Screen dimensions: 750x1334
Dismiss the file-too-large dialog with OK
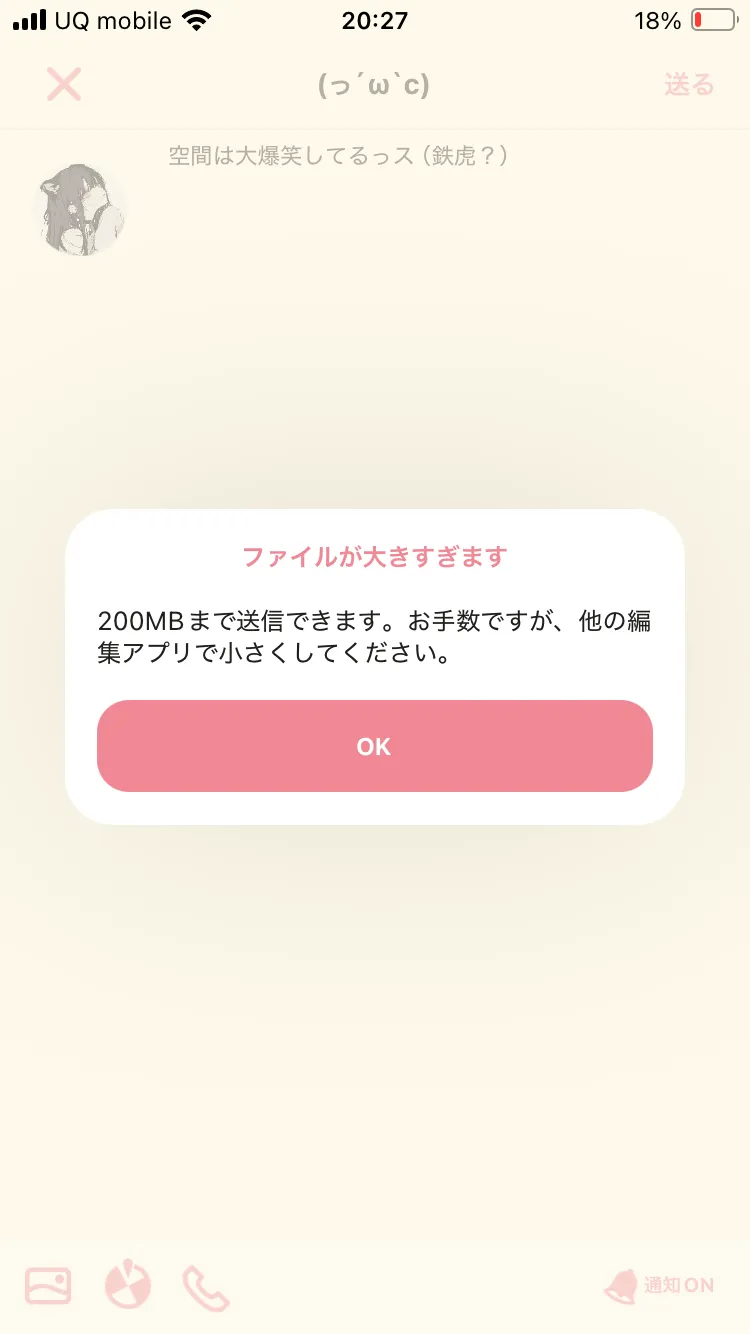pos(374,746)
